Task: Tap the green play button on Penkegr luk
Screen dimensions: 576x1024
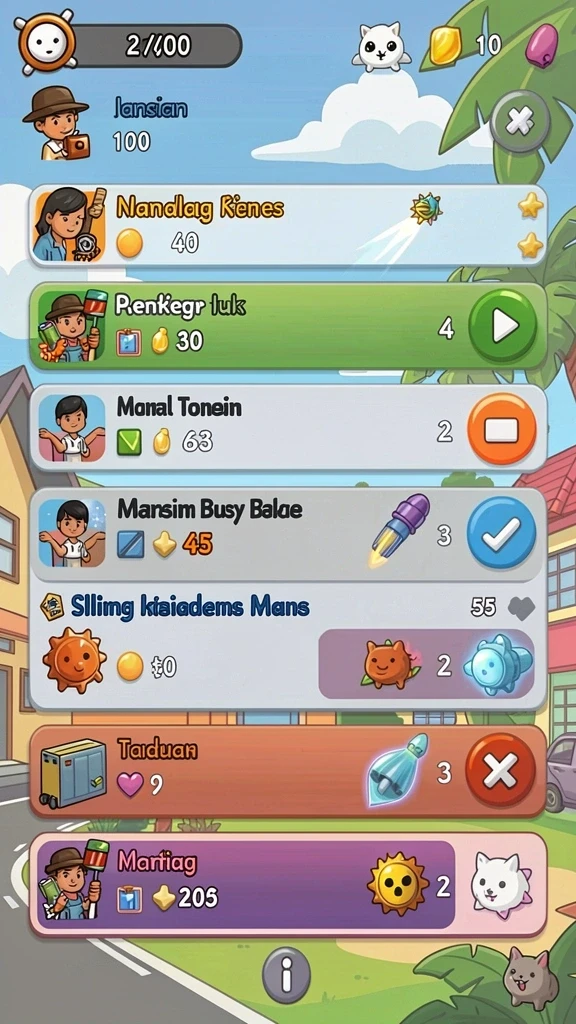Action: click(x=502, y=326)
